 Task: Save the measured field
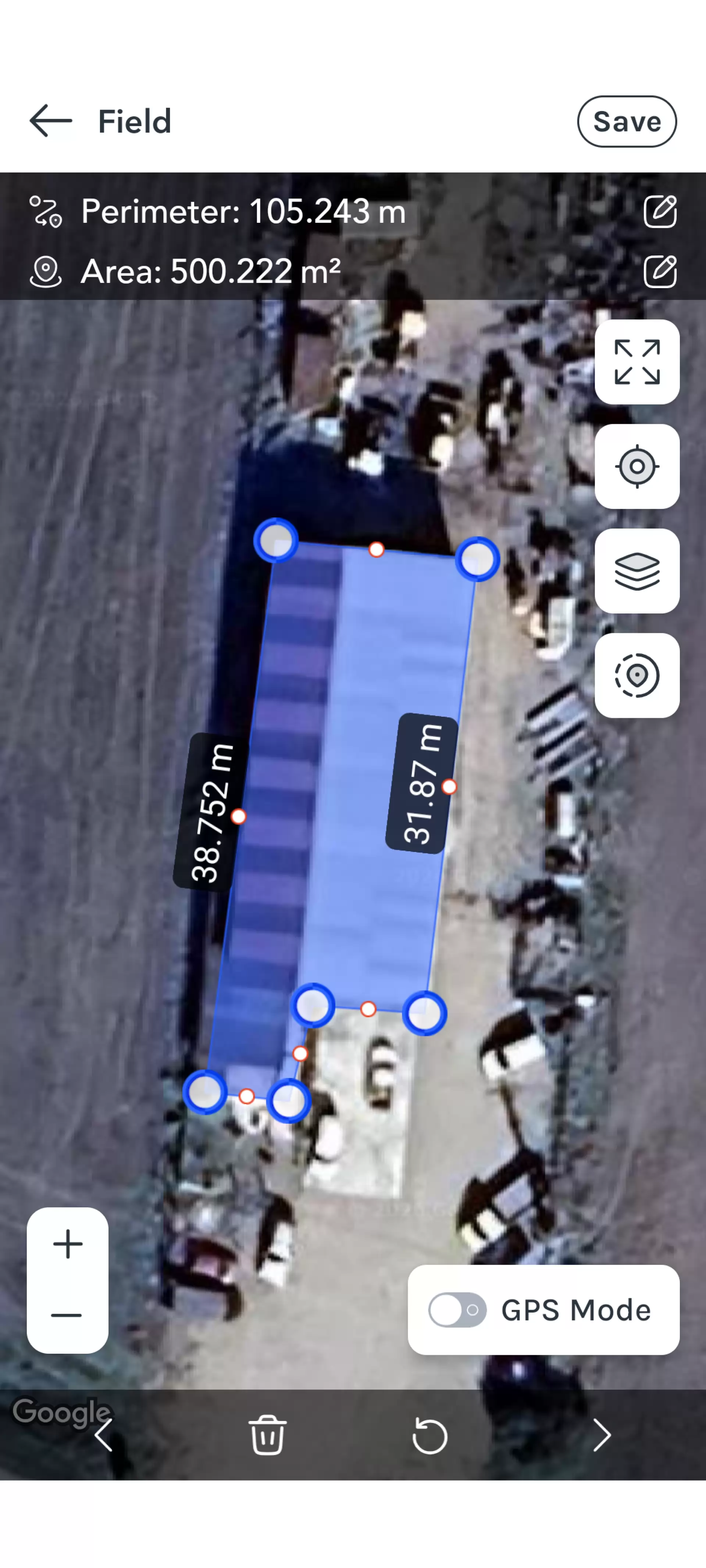(626, 121)
